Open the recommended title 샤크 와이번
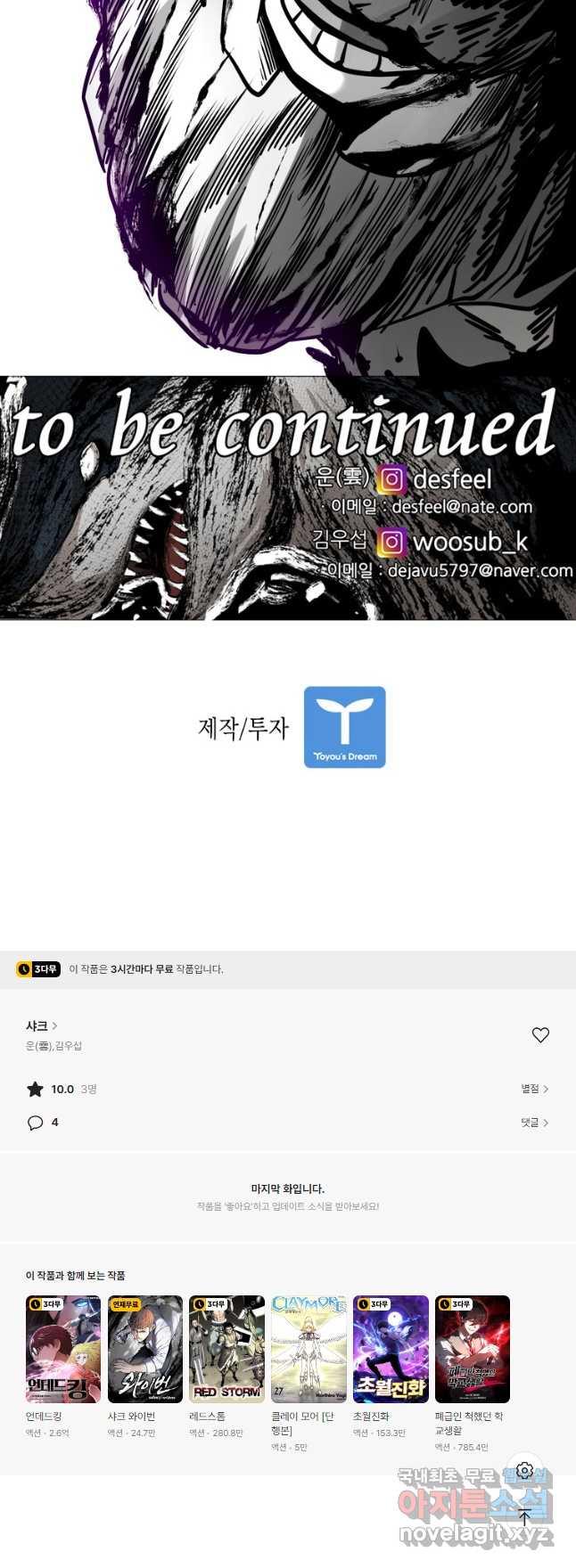The width and height of the screenshot is (576, 1568). click(x=144, y=1349)
